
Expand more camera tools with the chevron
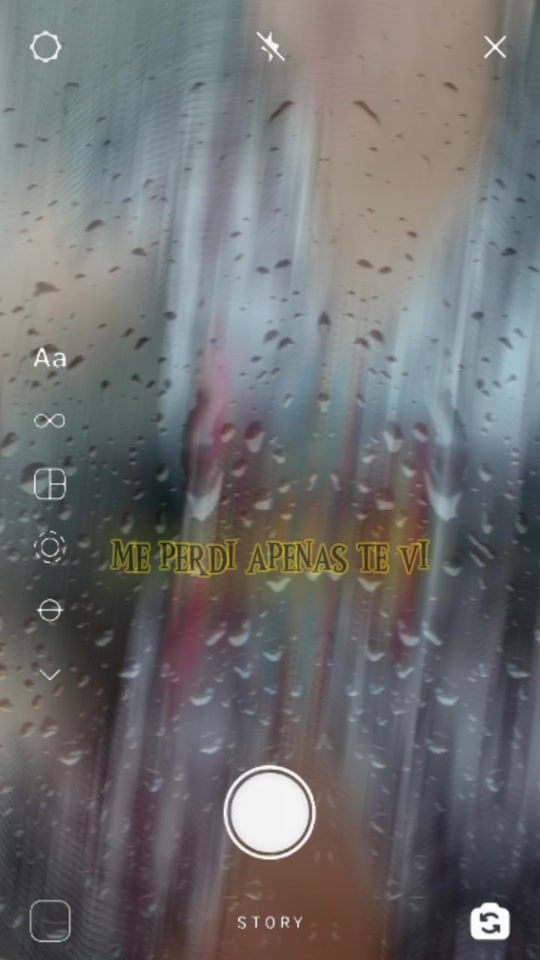[50, 675]
